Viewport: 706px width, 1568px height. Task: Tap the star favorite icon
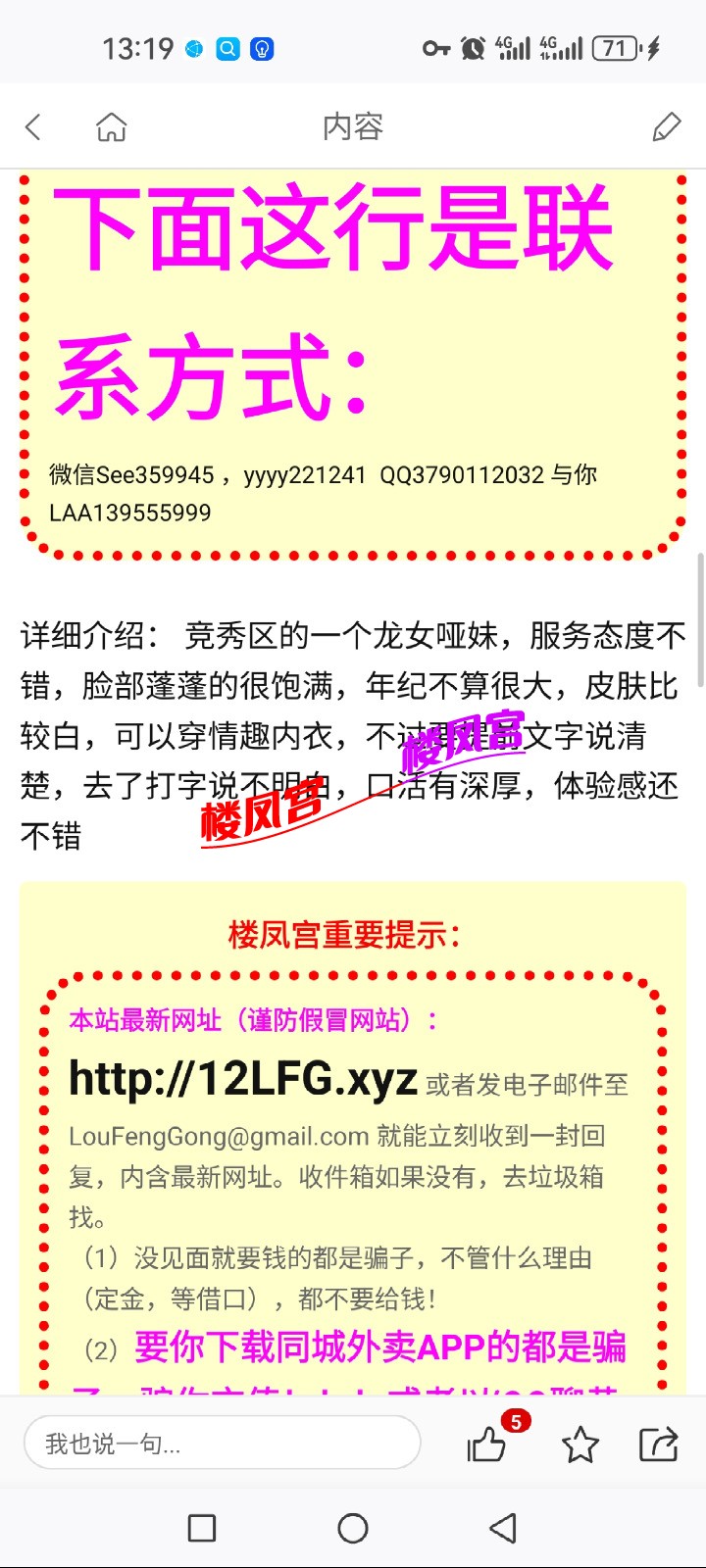(580, 1444)
